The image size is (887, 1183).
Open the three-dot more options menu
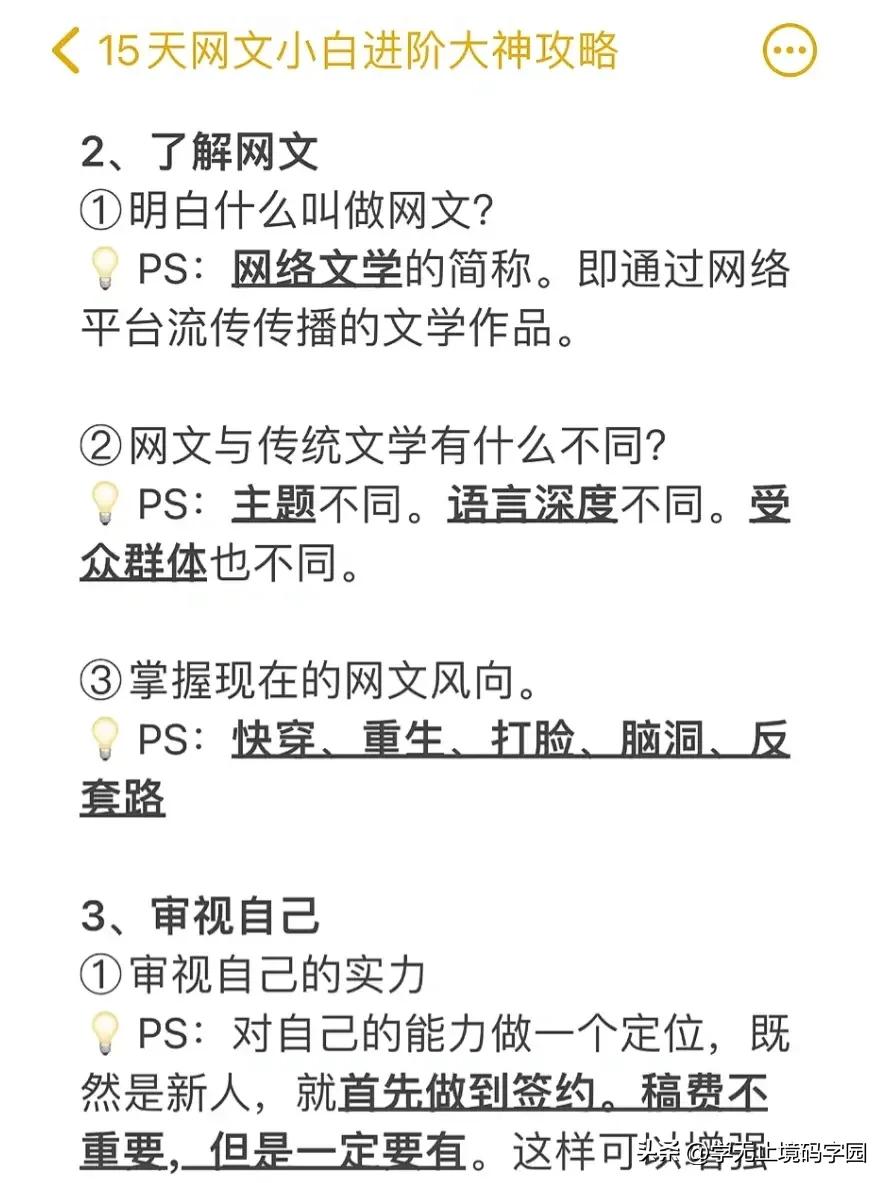pyautogui.click(x=789, y=48)
